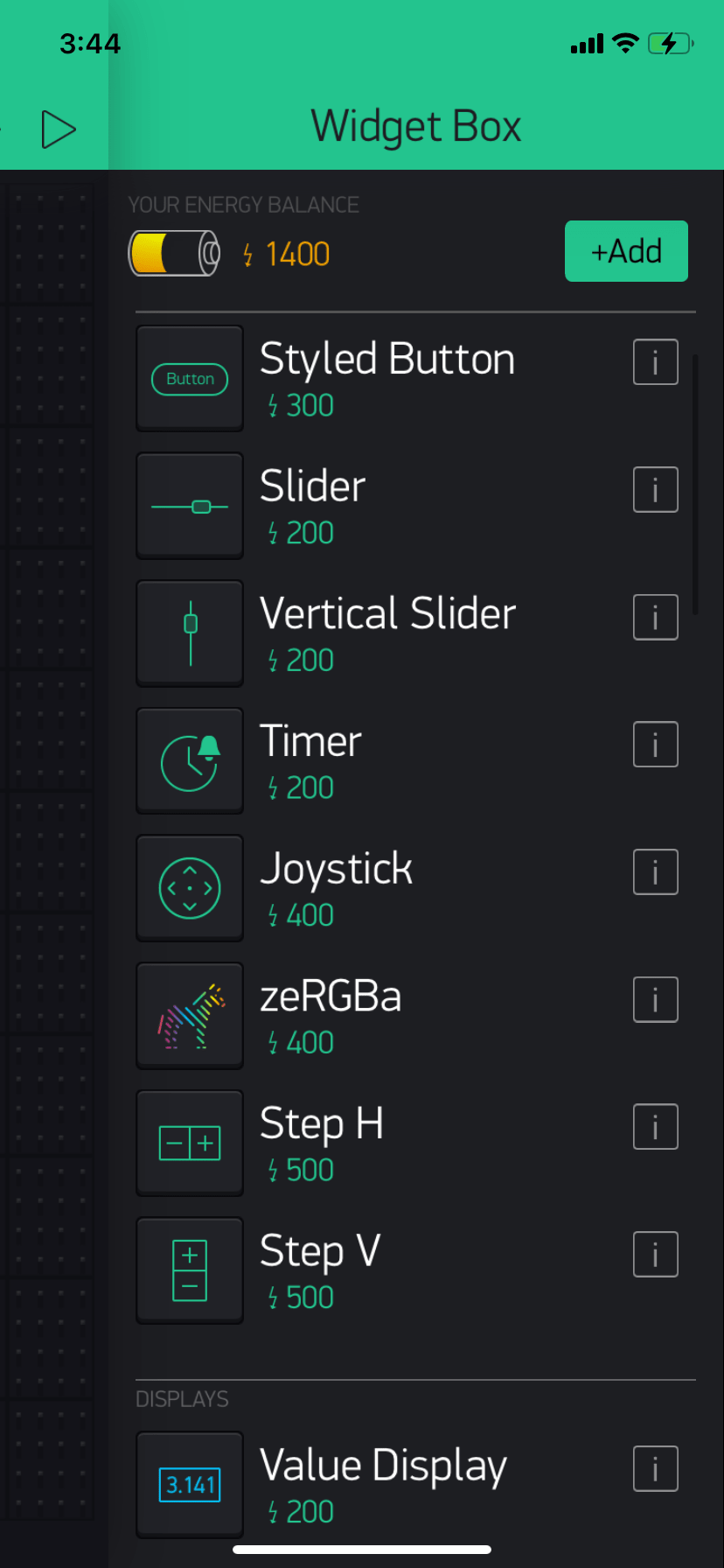Open info for Step H

coord(656,1127)
